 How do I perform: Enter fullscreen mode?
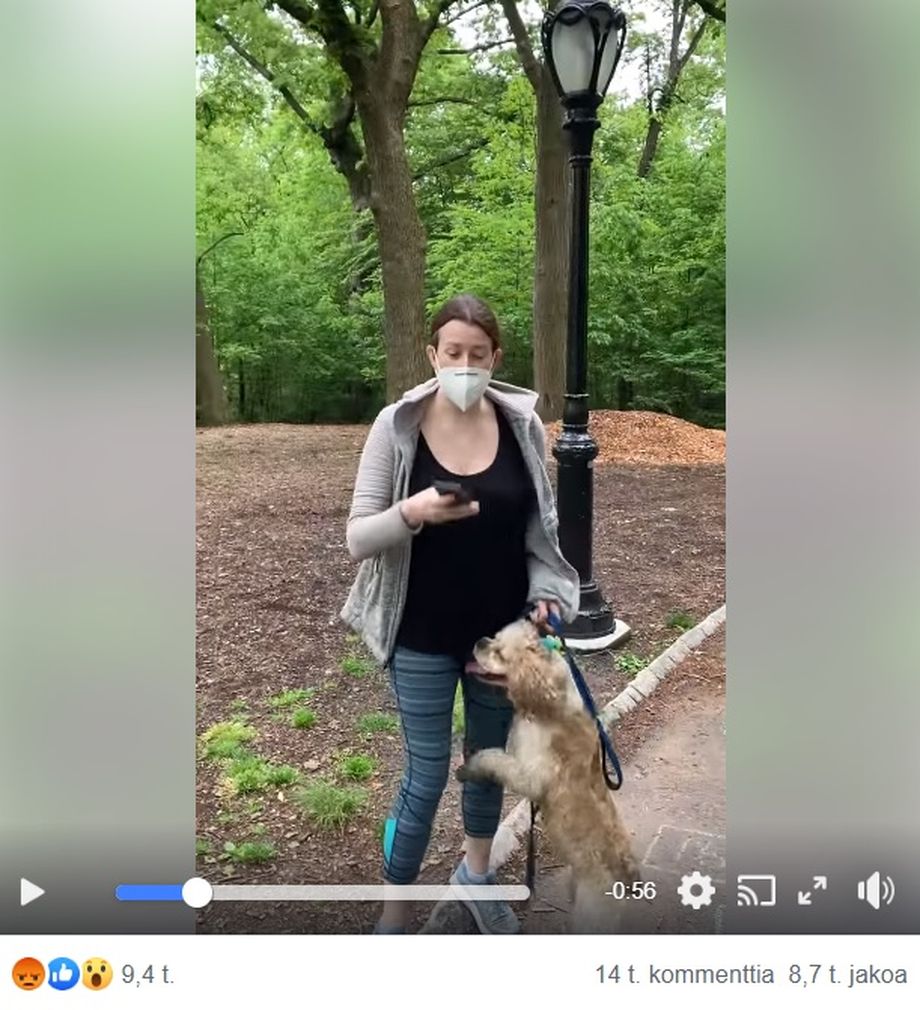(x=812, y=890)
